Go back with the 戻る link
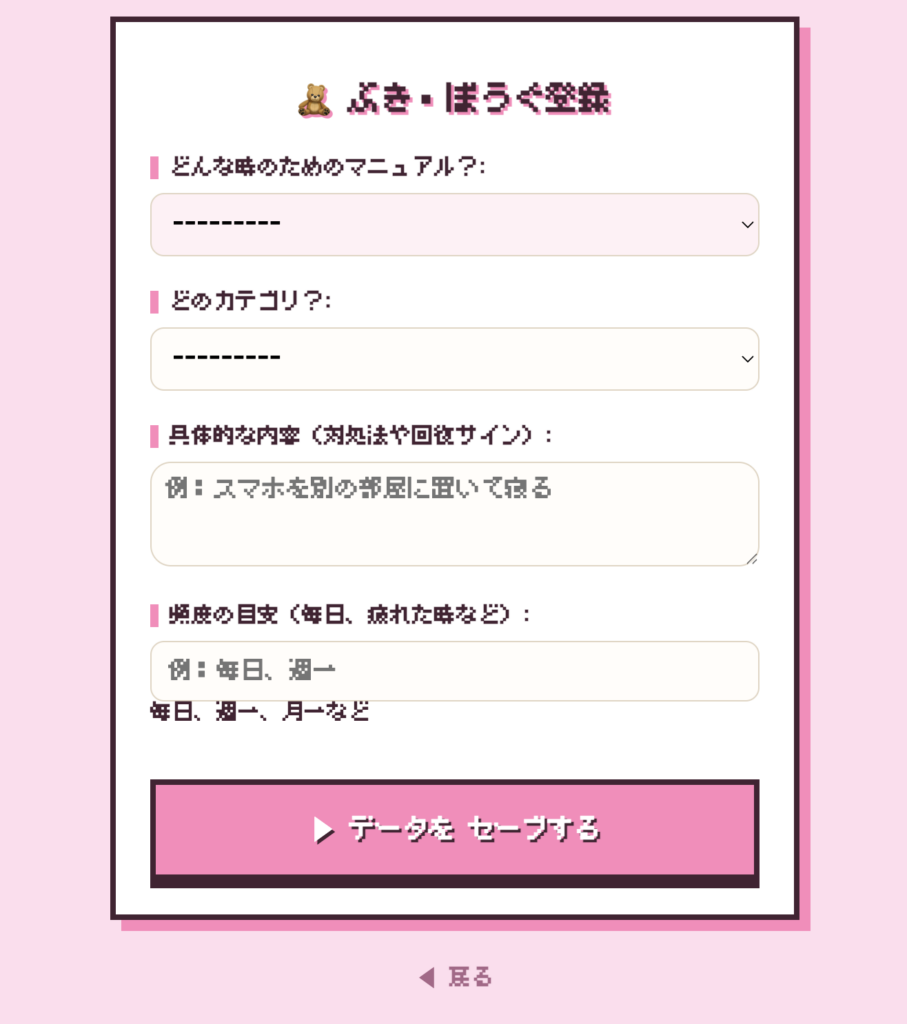Viewport: 907px width, 1024px height. (456, 977)
